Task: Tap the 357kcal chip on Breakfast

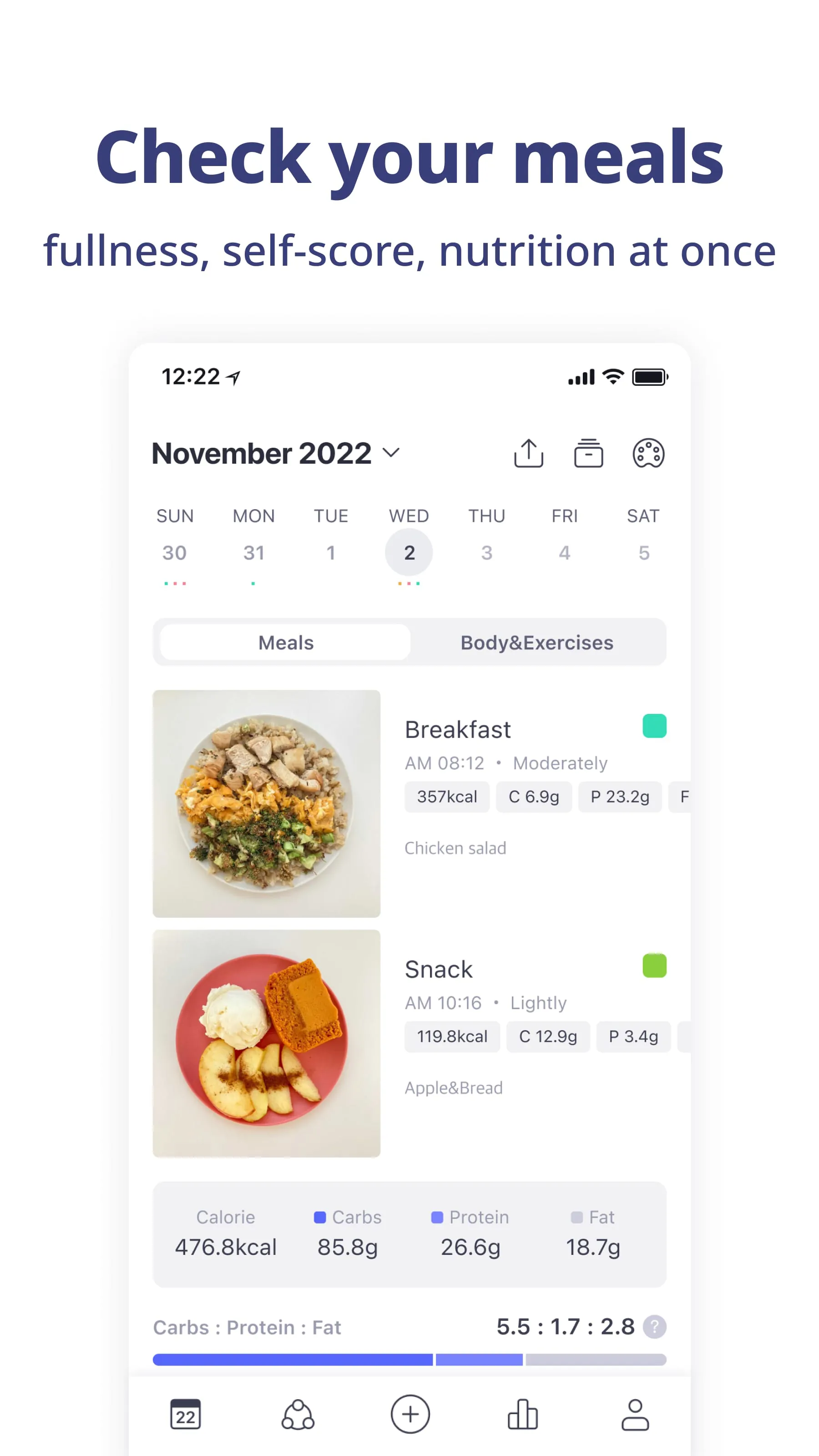Action: tap(446, 796)
